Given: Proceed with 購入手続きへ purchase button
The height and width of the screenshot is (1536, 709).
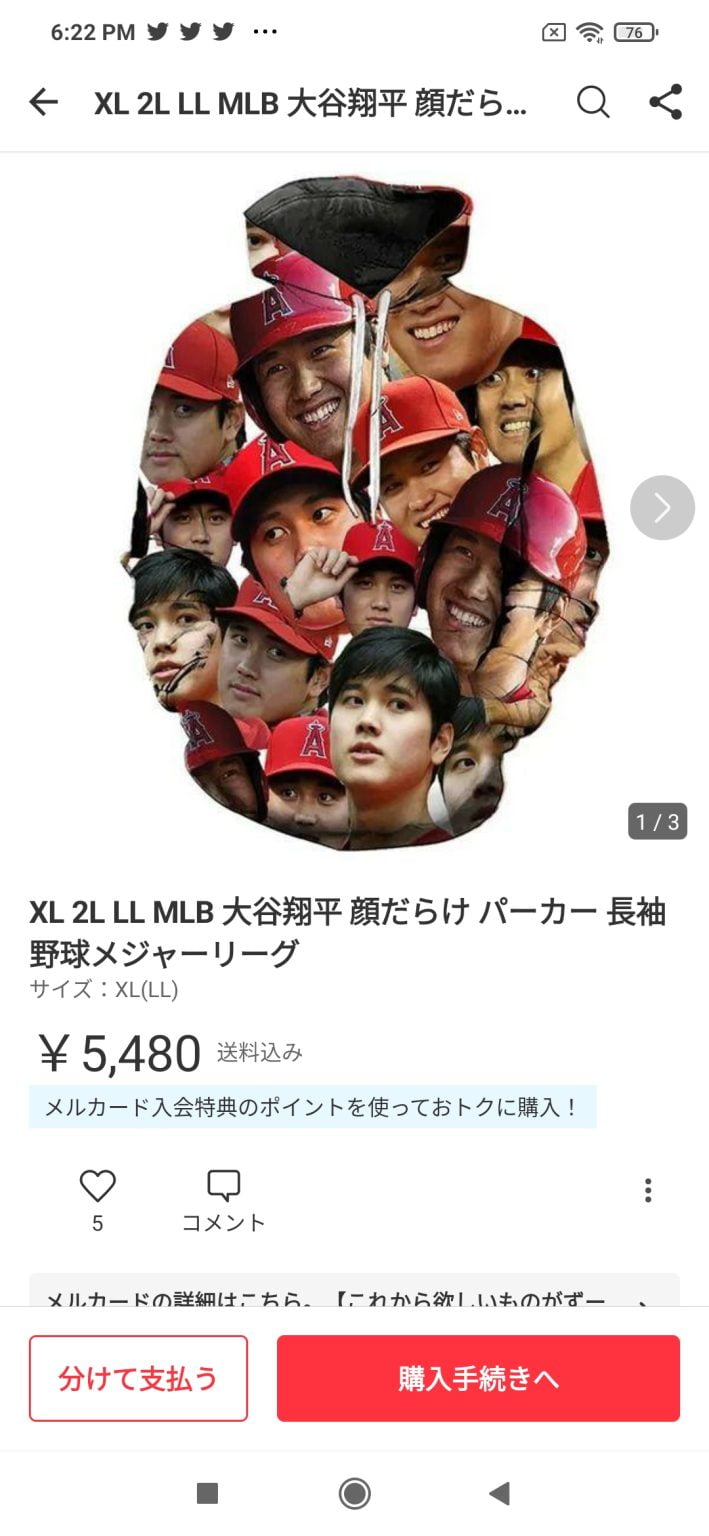Looking at the screenshot, I should 478,1378.
